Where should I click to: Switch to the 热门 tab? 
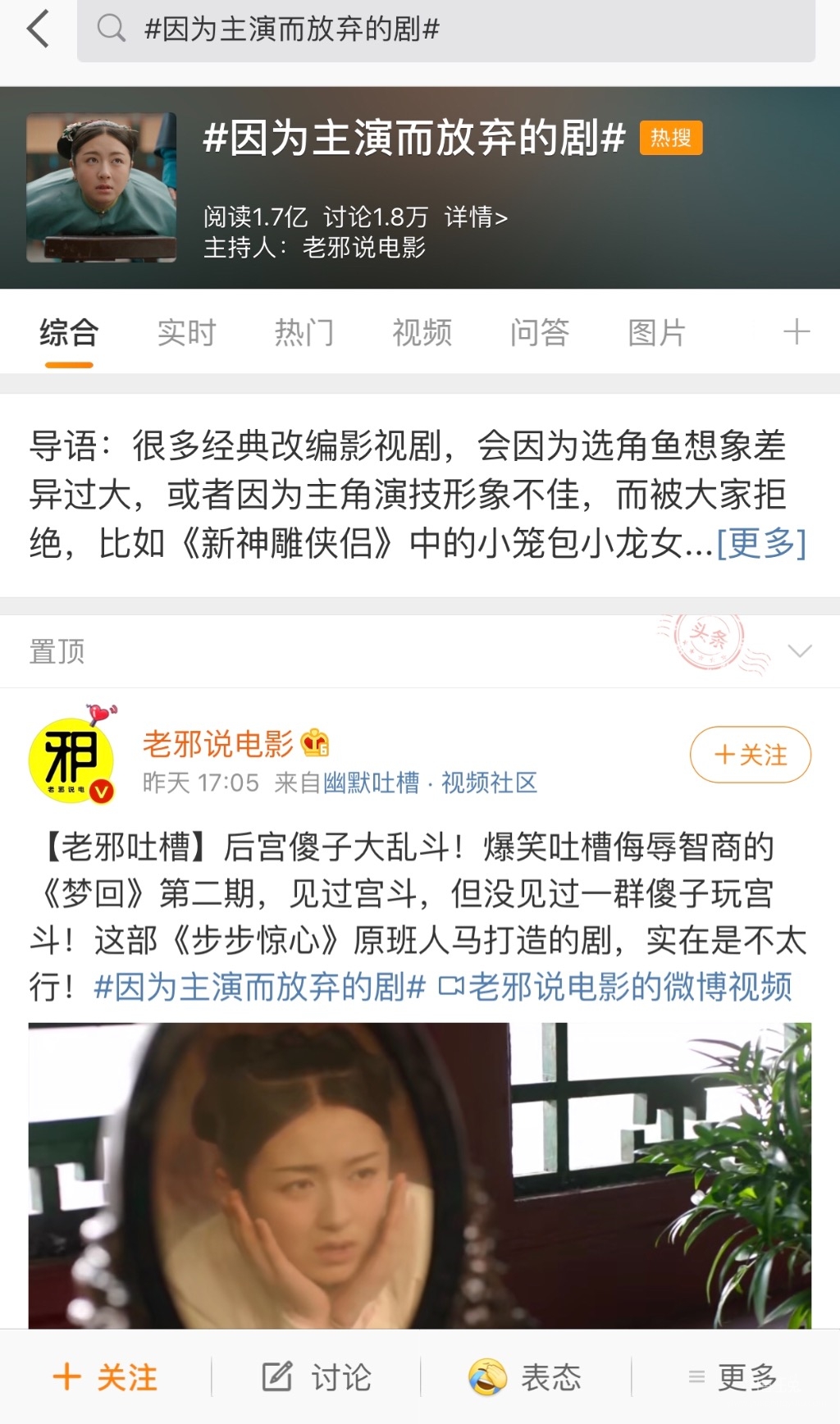tap(304, 333)
